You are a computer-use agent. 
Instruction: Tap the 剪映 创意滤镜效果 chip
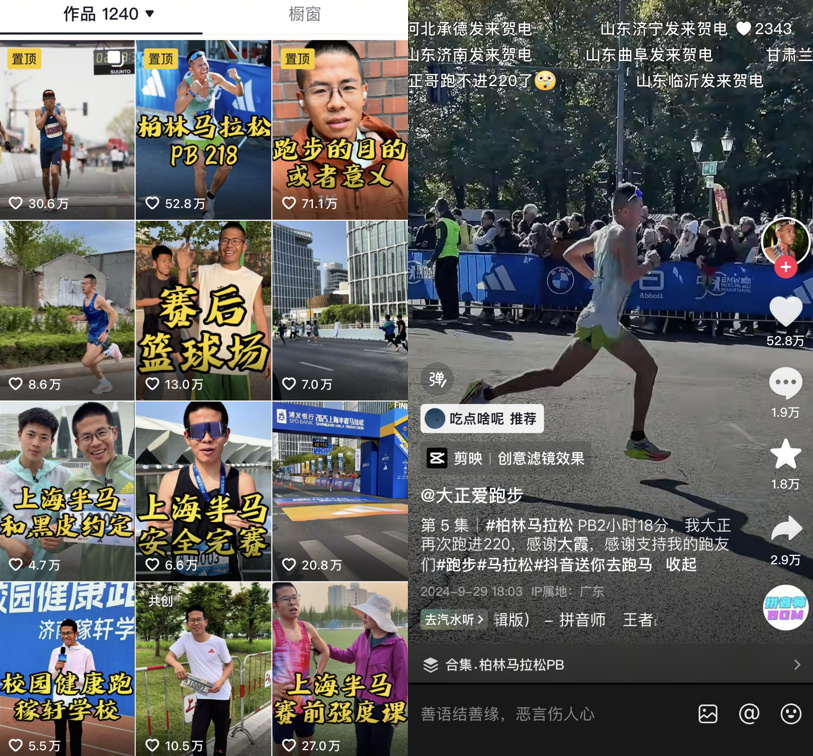click(506, 458)
